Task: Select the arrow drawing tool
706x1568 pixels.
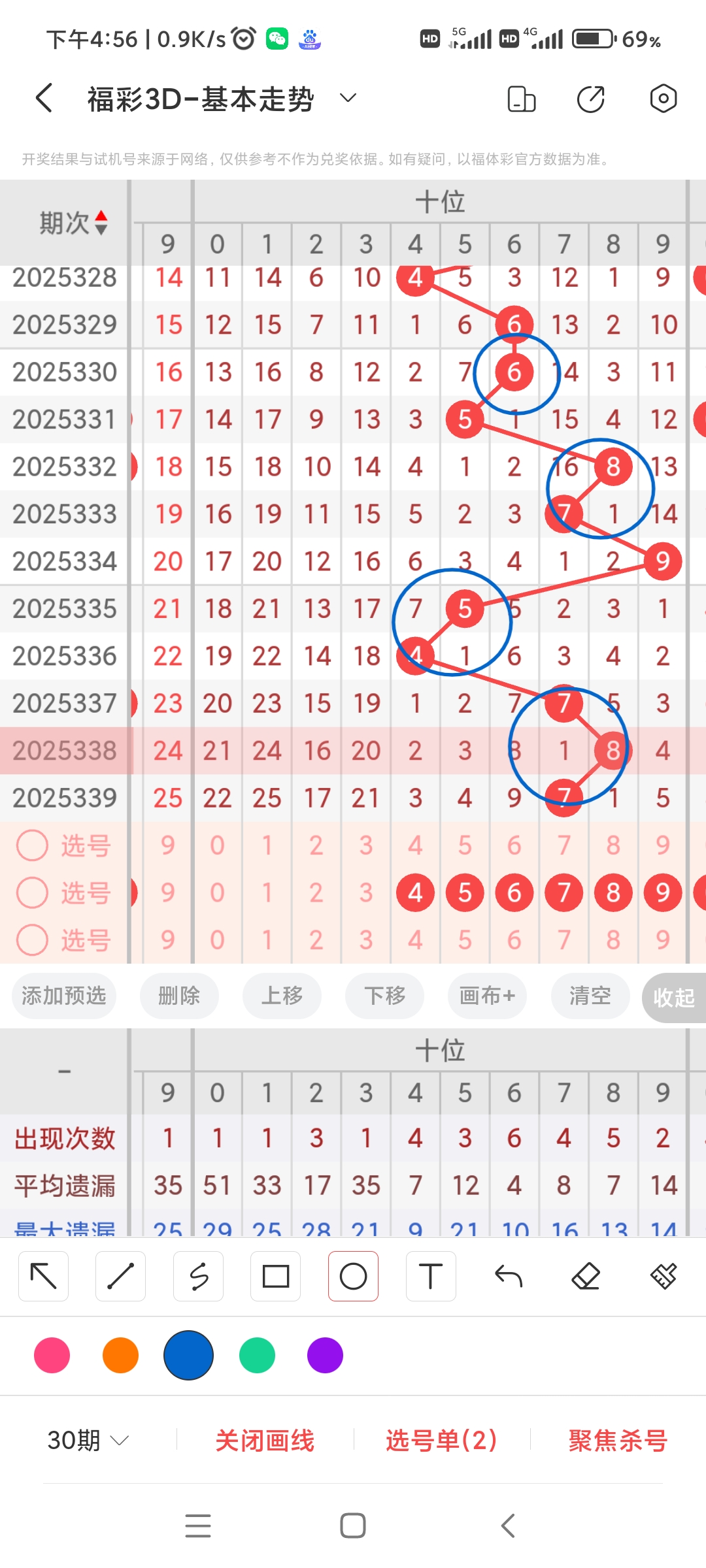Action: (x=43, y=1275)
